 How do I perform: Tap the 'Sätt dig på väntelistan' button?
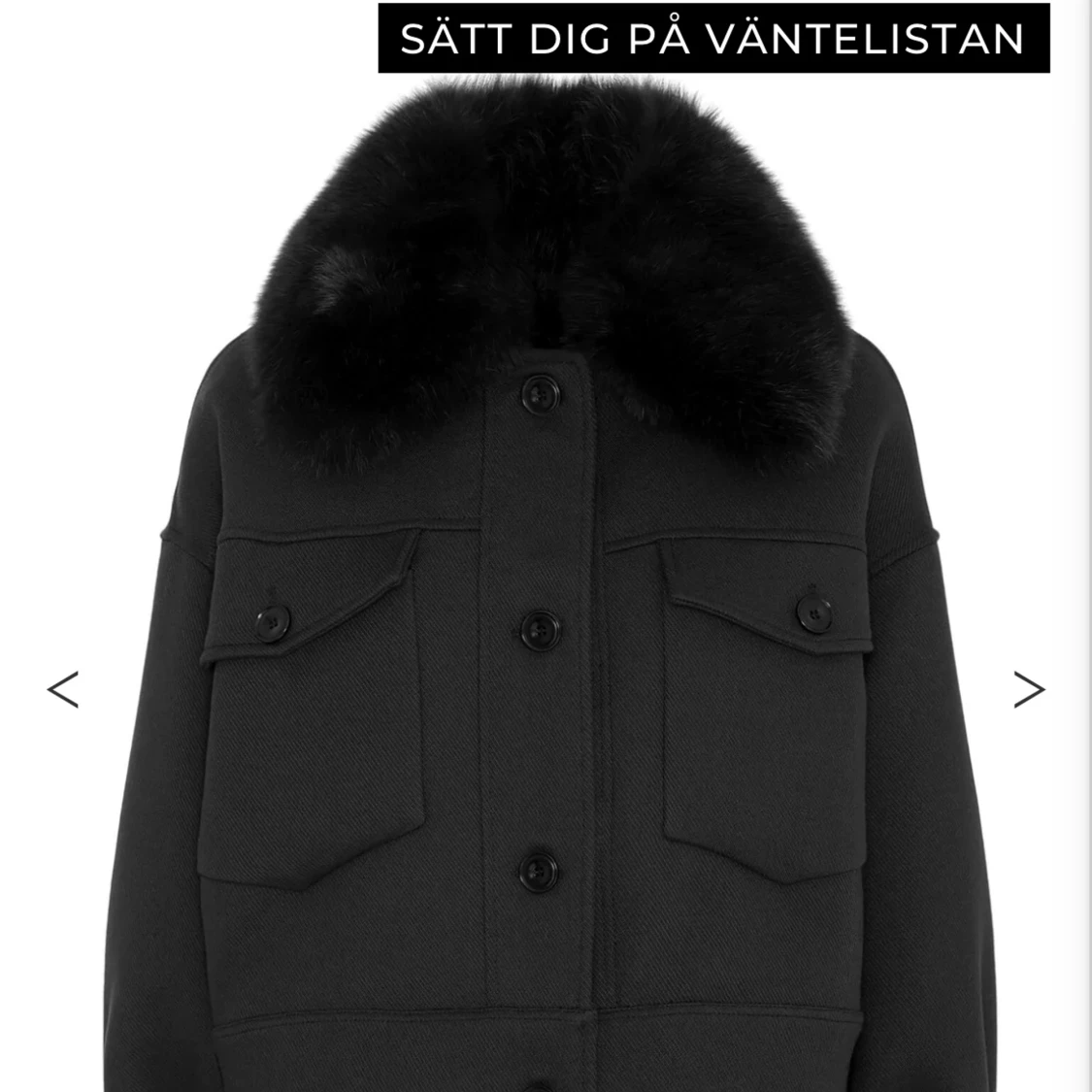click(713, 38)
